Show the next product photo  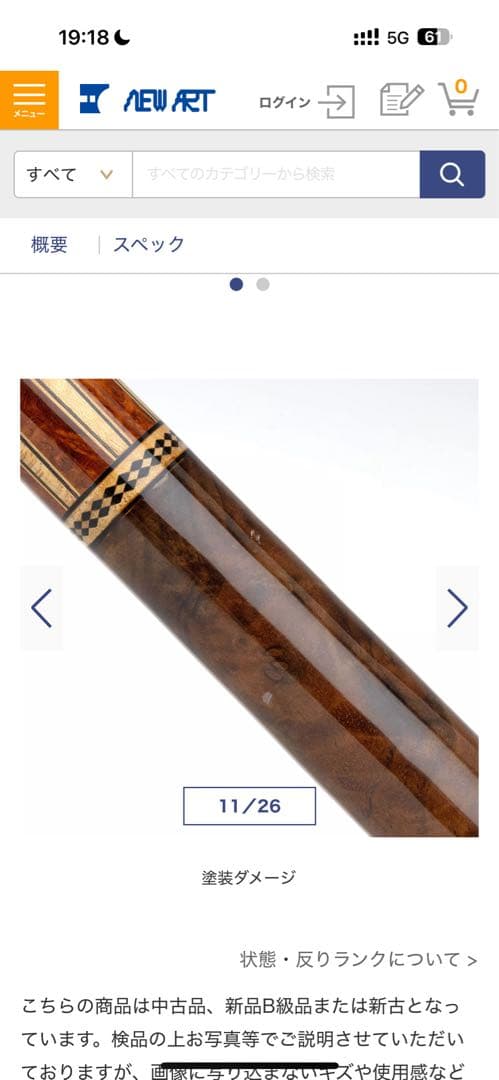coord(457,608)
